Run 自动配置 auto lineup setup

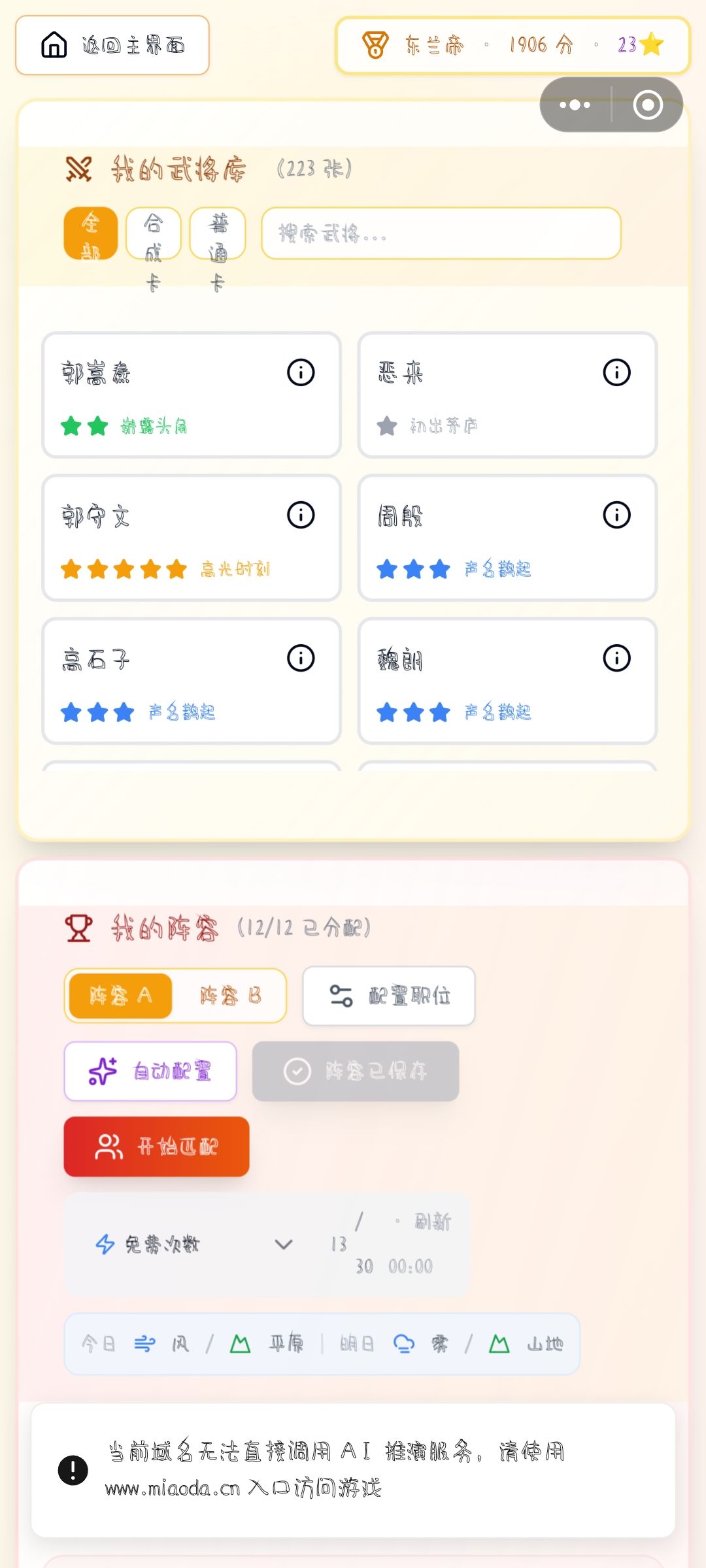tap(150, 1071)
